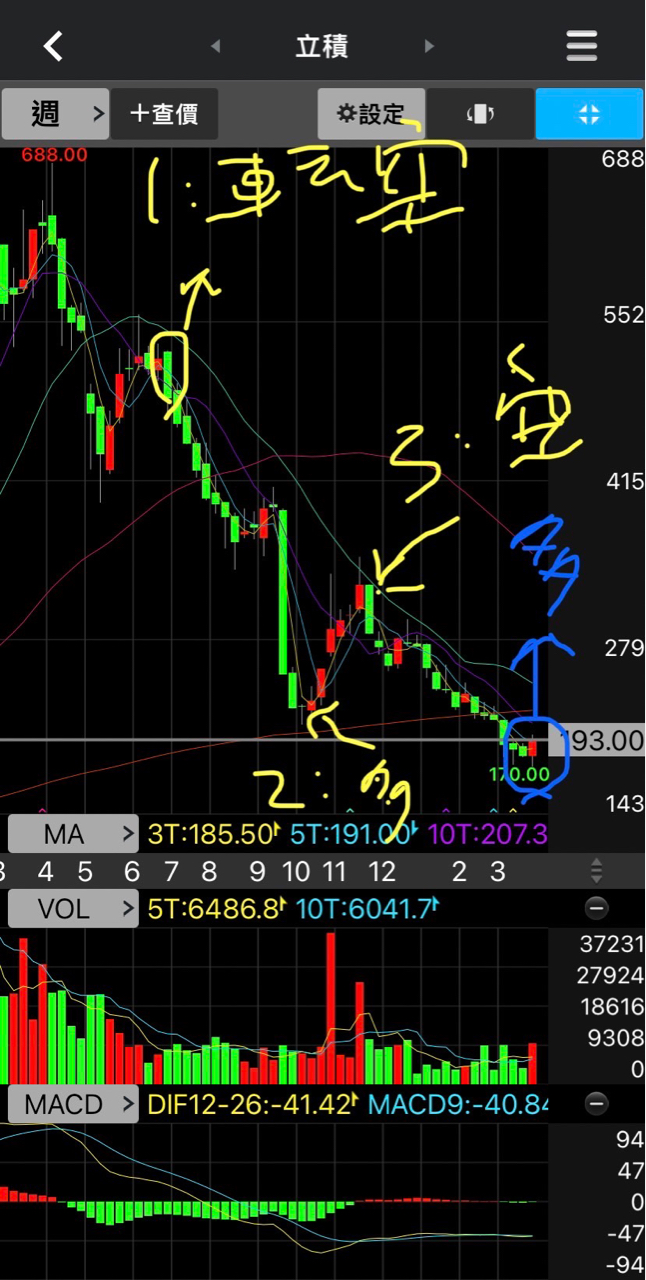Collapse the MACD panel with minus icon
Image resolution: width=646 pixels, height=1280 pixels.
point(596,1104)
